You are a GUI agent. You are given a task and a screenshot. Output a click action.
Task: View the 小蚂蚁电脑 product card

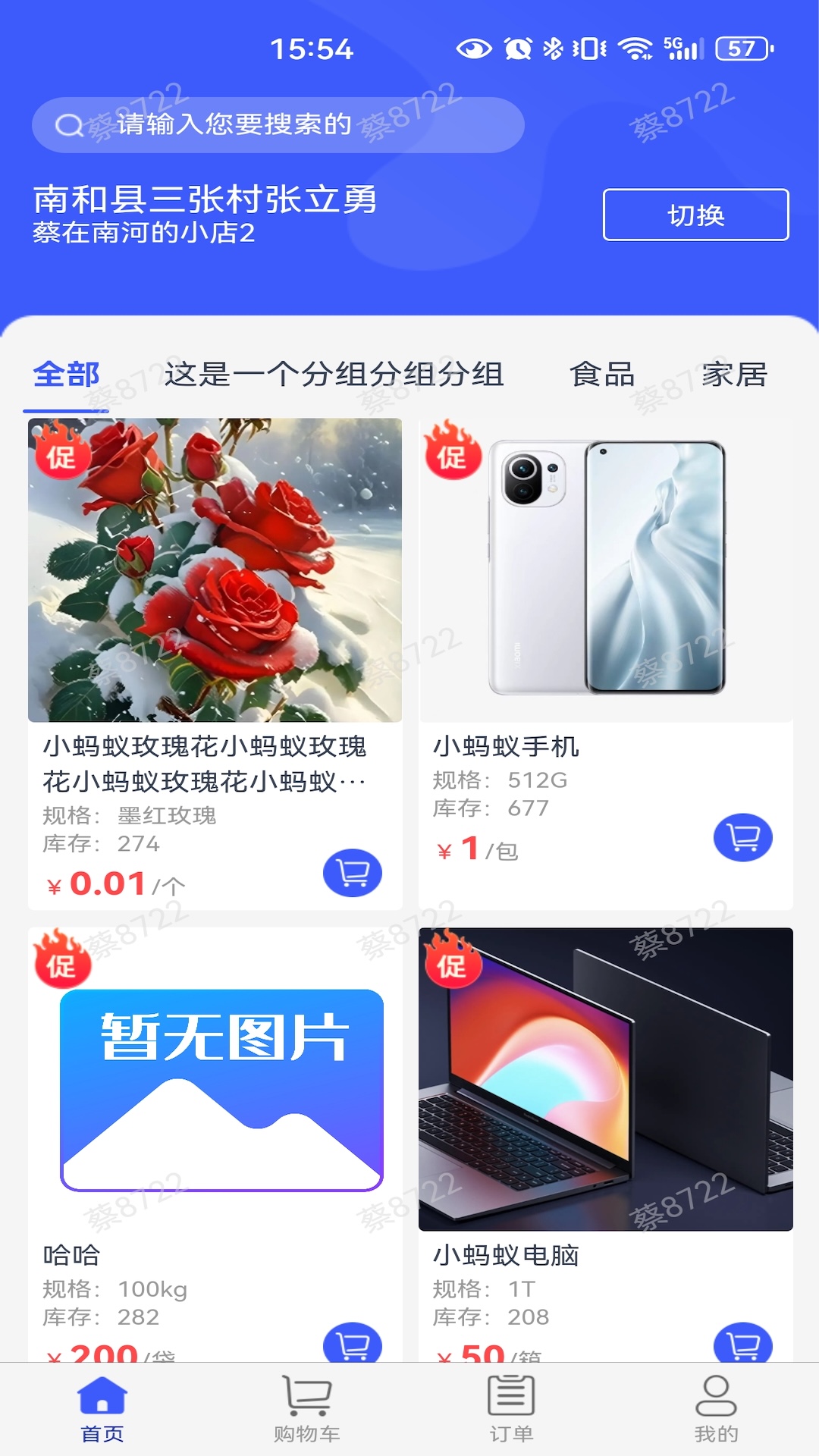tap(605, 1144)
